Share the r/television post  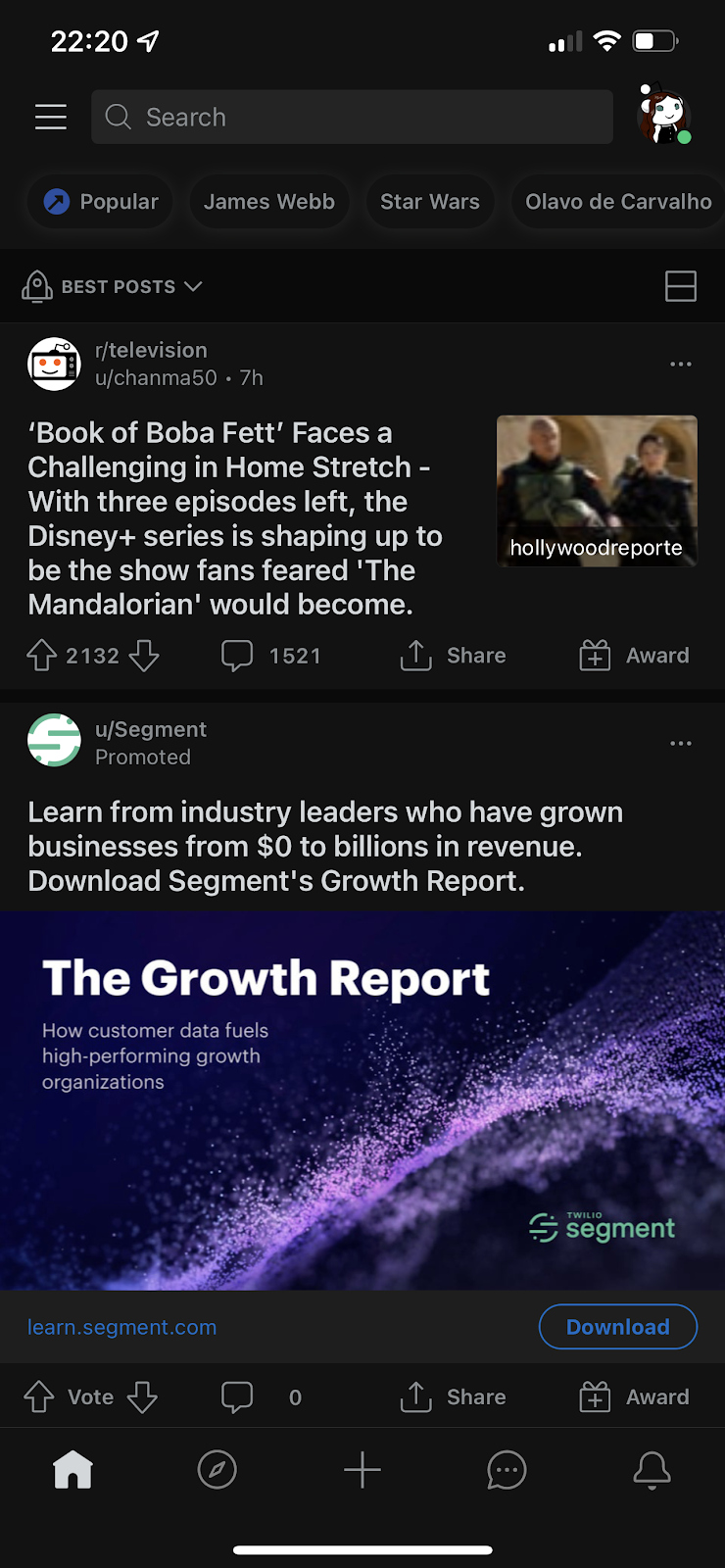click(x=453, y=656)
